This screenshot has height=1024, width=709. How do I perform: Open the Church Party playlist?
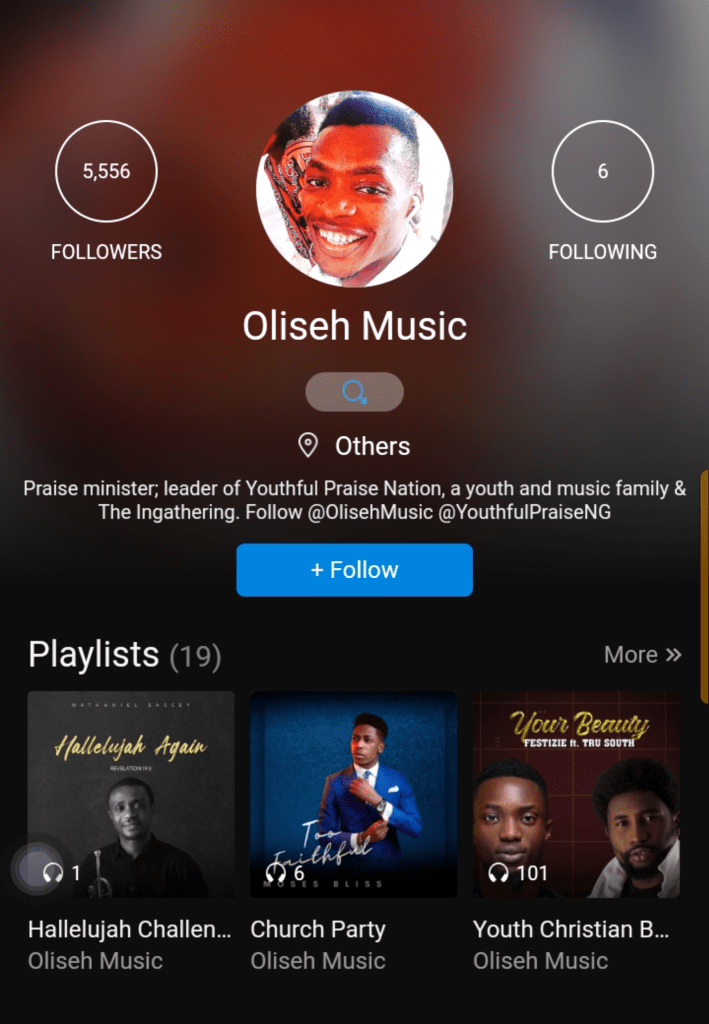click(353, 794)
